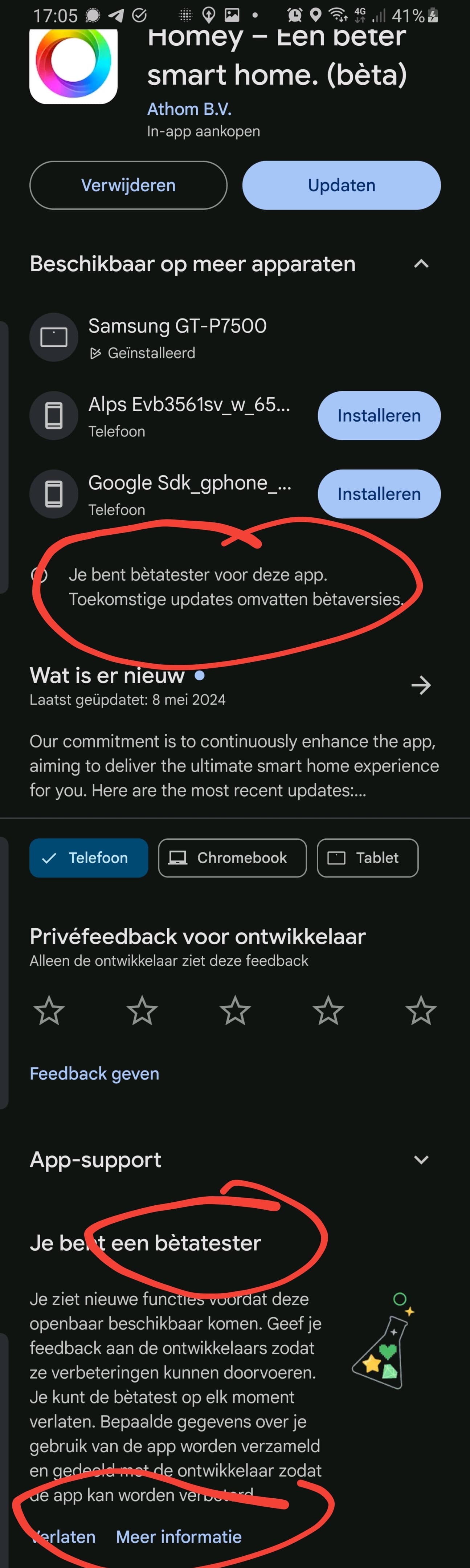
Task: Install on Google Sdk_gphone device
Action: point(379,494)
